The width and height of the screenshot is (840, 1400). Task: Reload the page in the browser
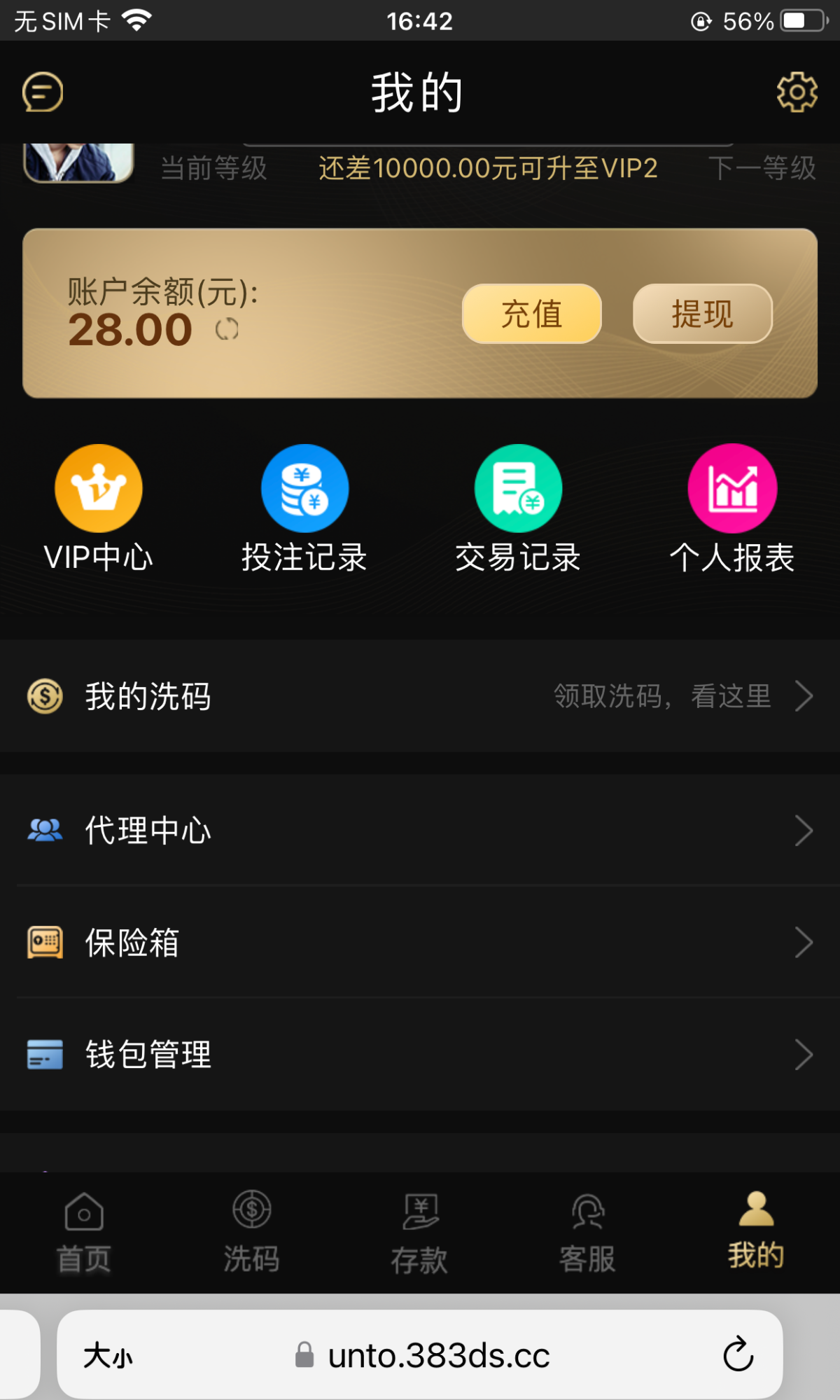pyautogui.click(x=738, y=1354)
